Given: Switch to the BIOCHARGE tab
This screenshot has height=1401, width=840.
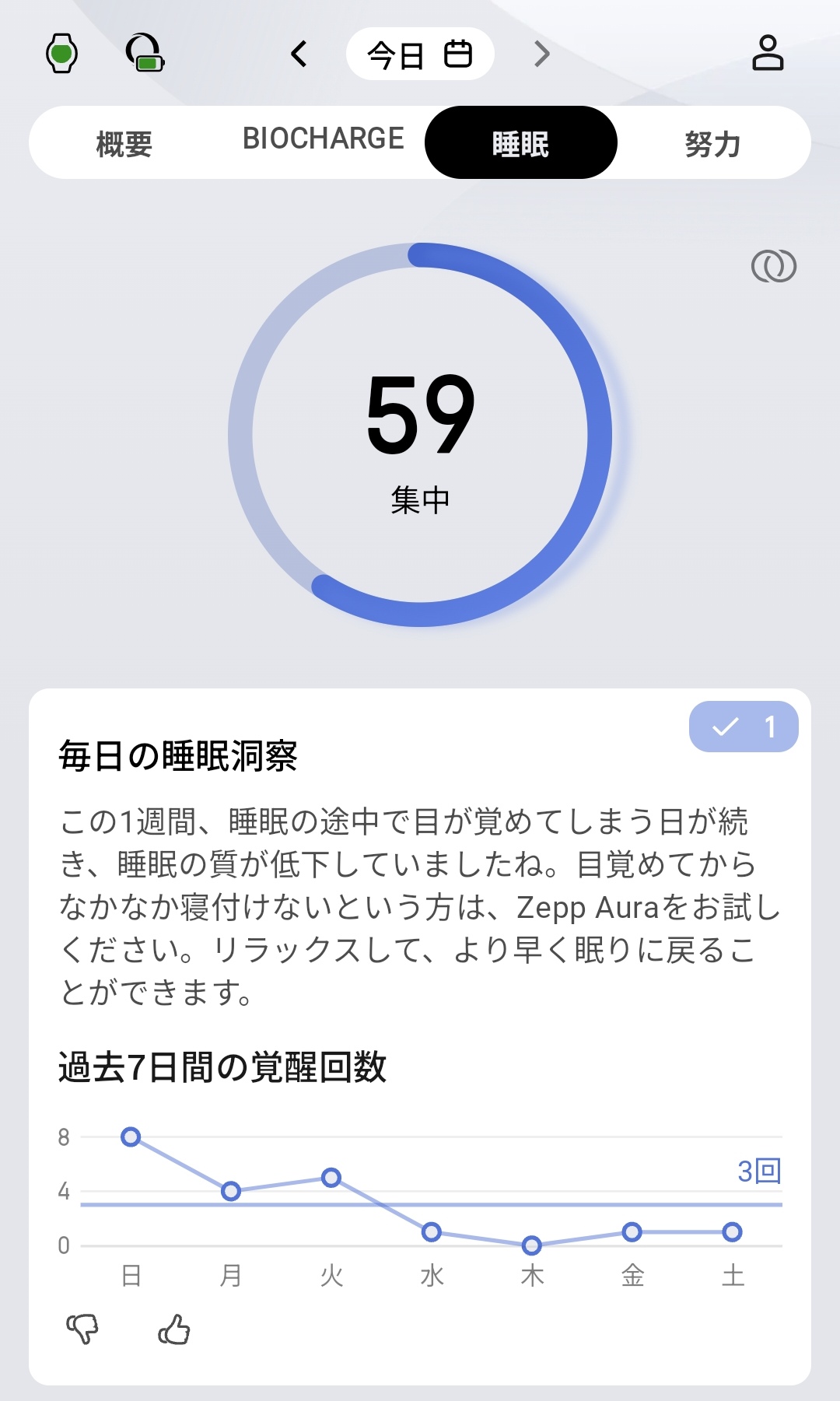Looking at the screenshot, I should (x=323, y=140).
